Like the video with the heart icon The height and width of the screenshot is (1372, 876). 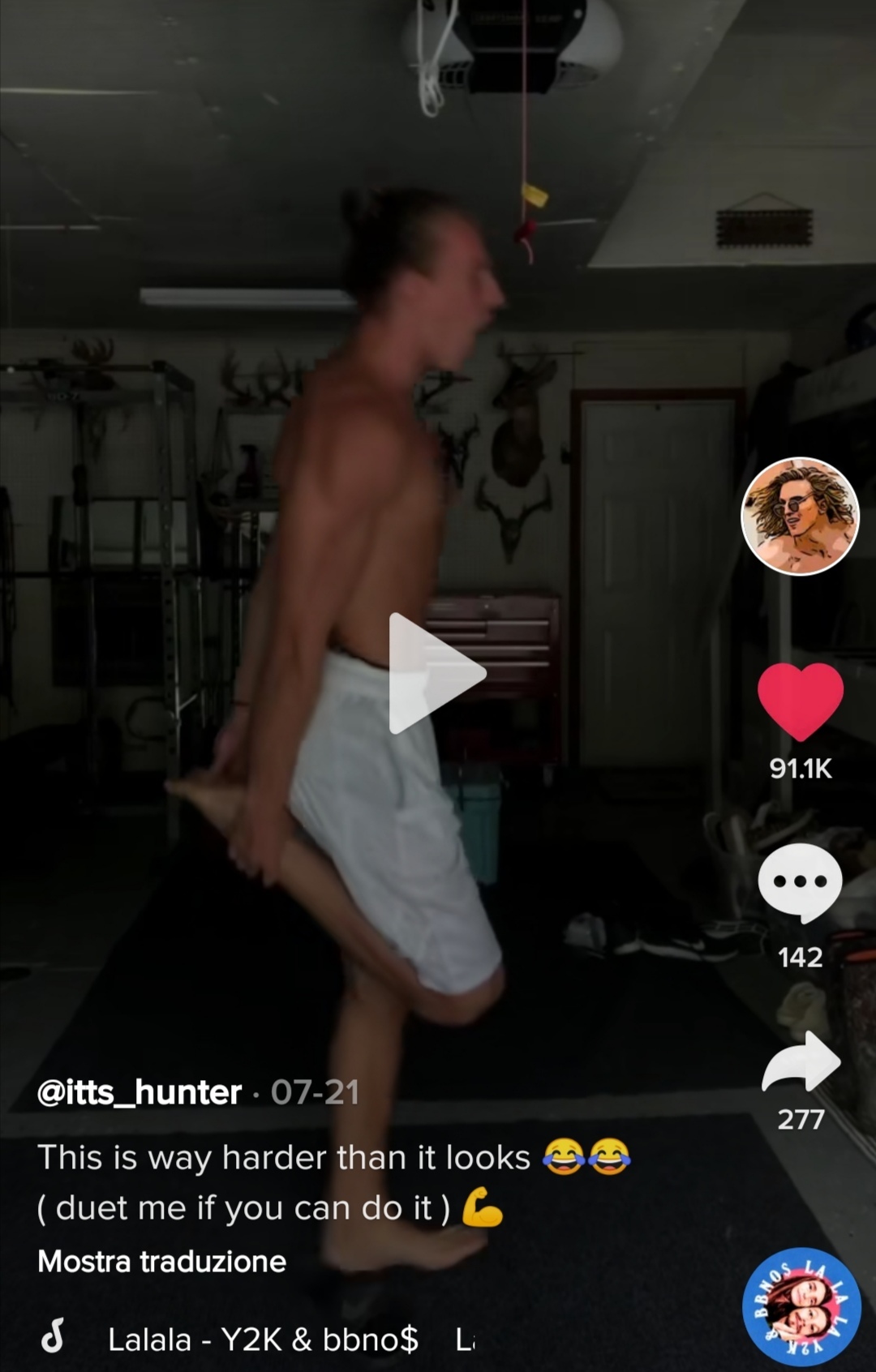pos(801,701)
